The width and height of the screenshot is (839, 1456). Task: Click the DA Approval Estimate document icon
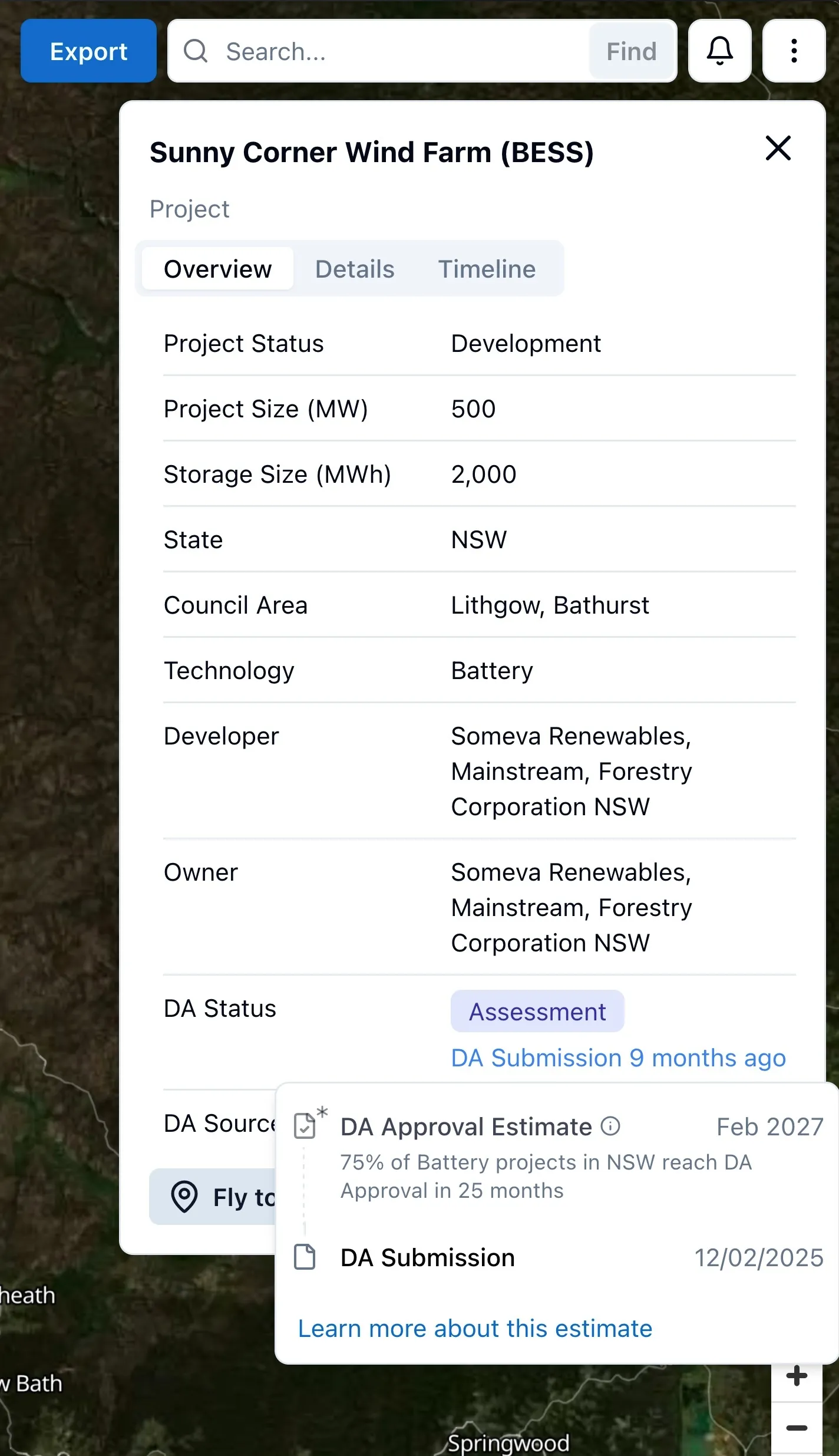305,1124
